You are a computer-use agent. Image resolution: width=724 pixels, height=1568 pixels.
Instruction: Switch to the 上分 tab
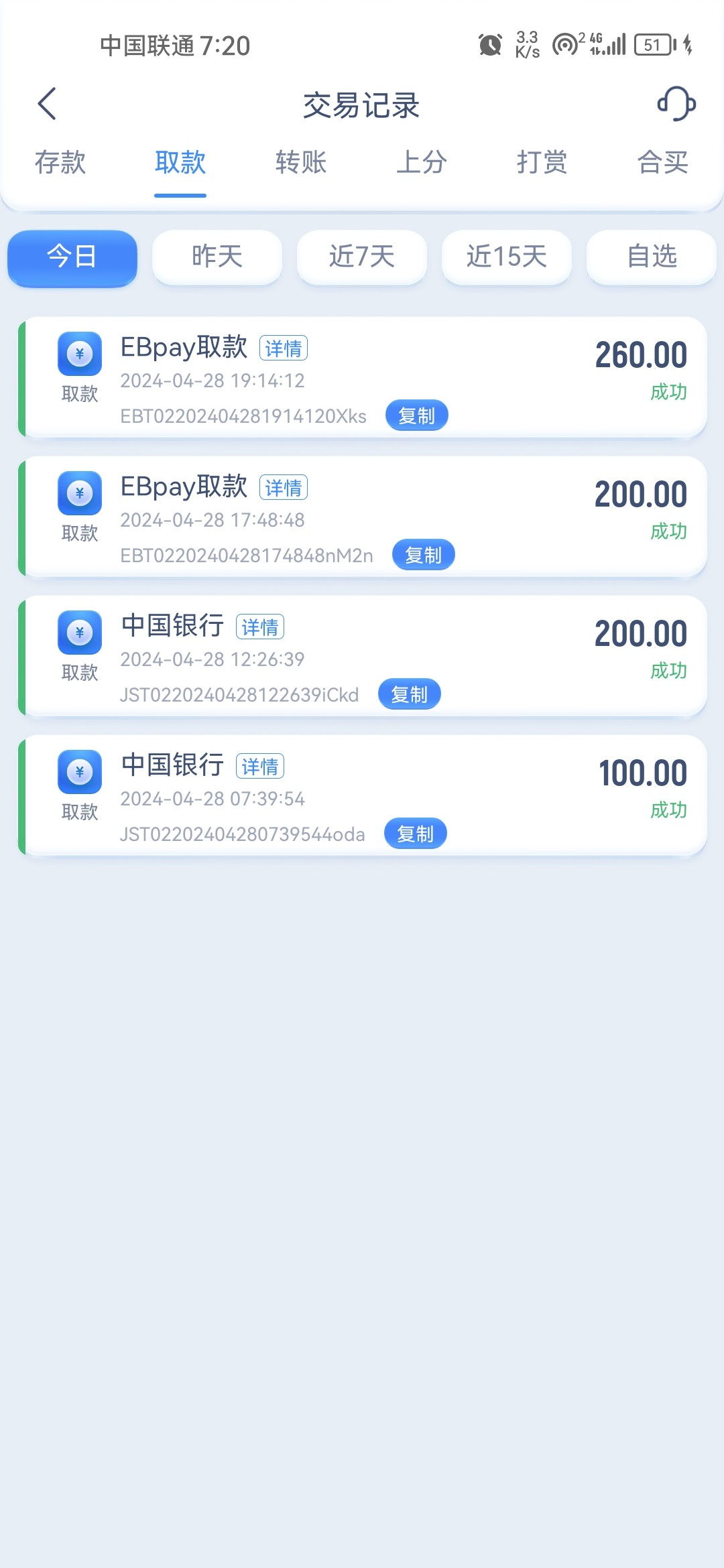(x=422, y=162)
